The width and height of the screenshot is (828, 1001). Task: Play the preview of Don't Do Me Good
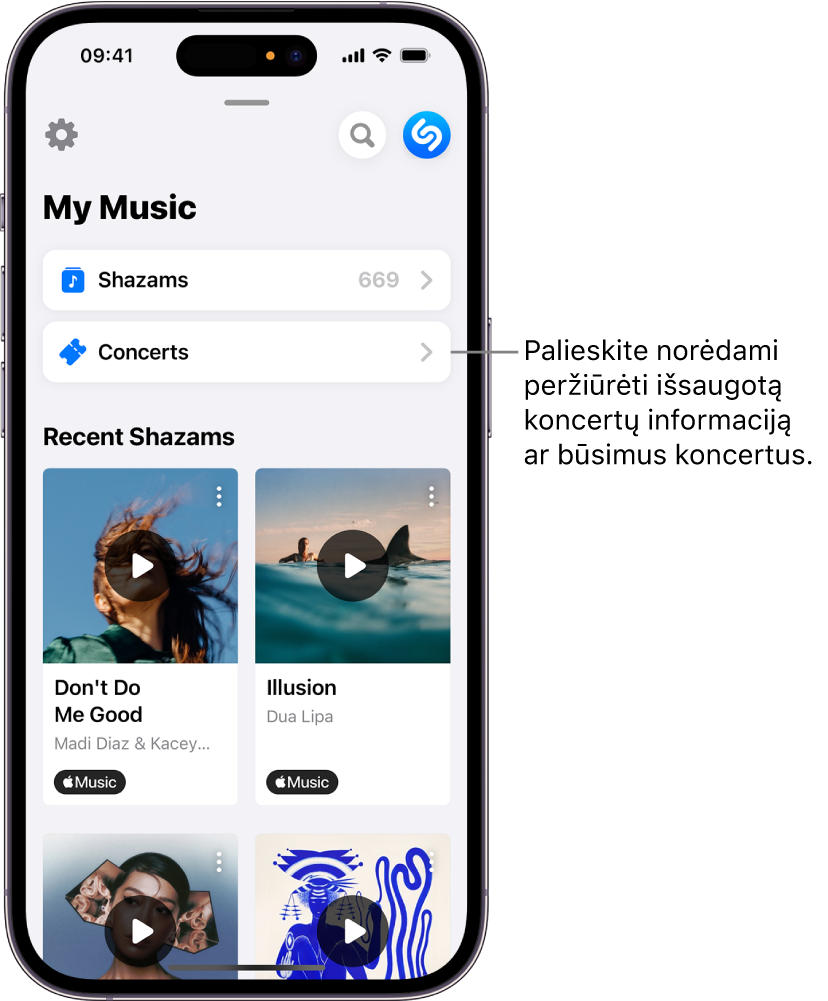coord(141,566)
